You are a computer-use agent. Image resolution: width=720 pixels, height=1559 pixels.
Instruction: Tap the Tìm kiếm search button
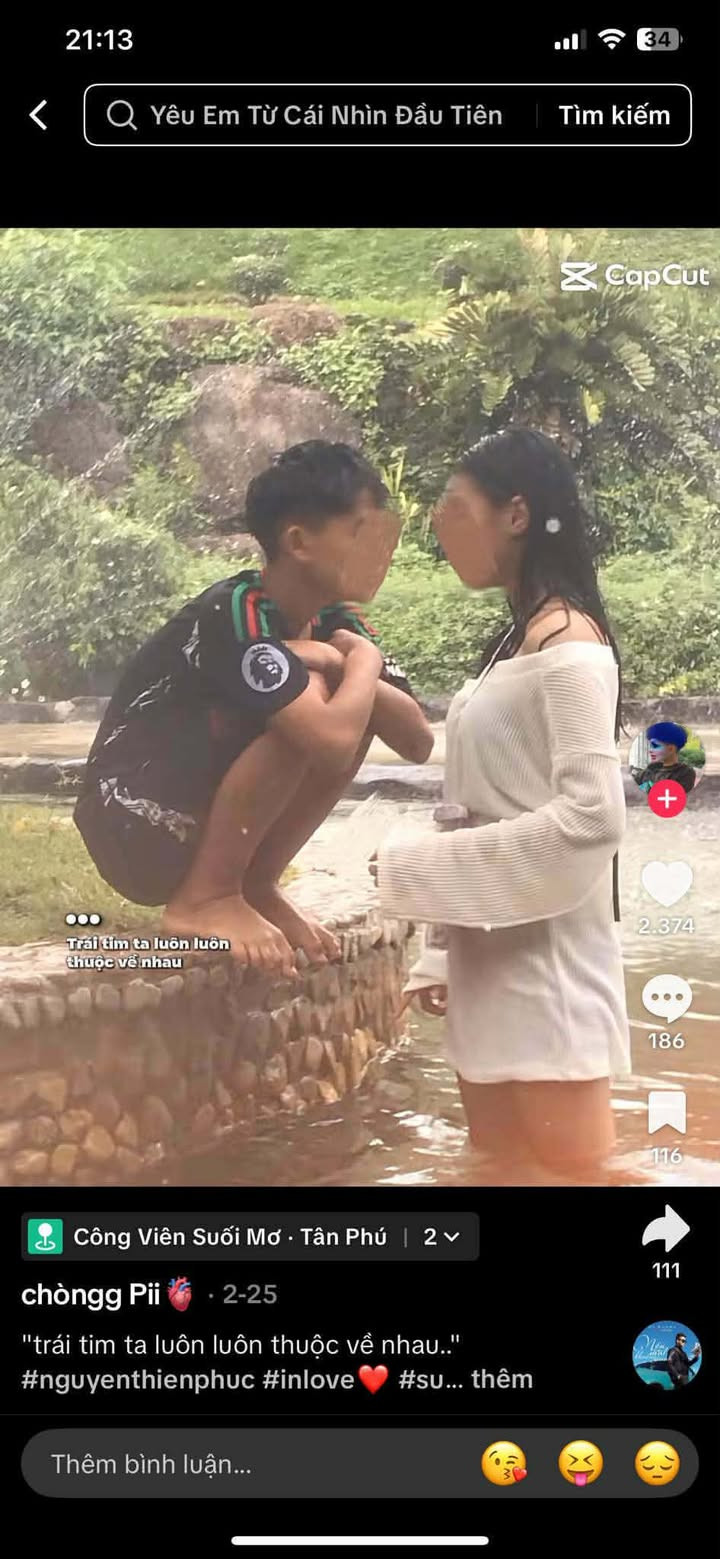tap(614, 115)
